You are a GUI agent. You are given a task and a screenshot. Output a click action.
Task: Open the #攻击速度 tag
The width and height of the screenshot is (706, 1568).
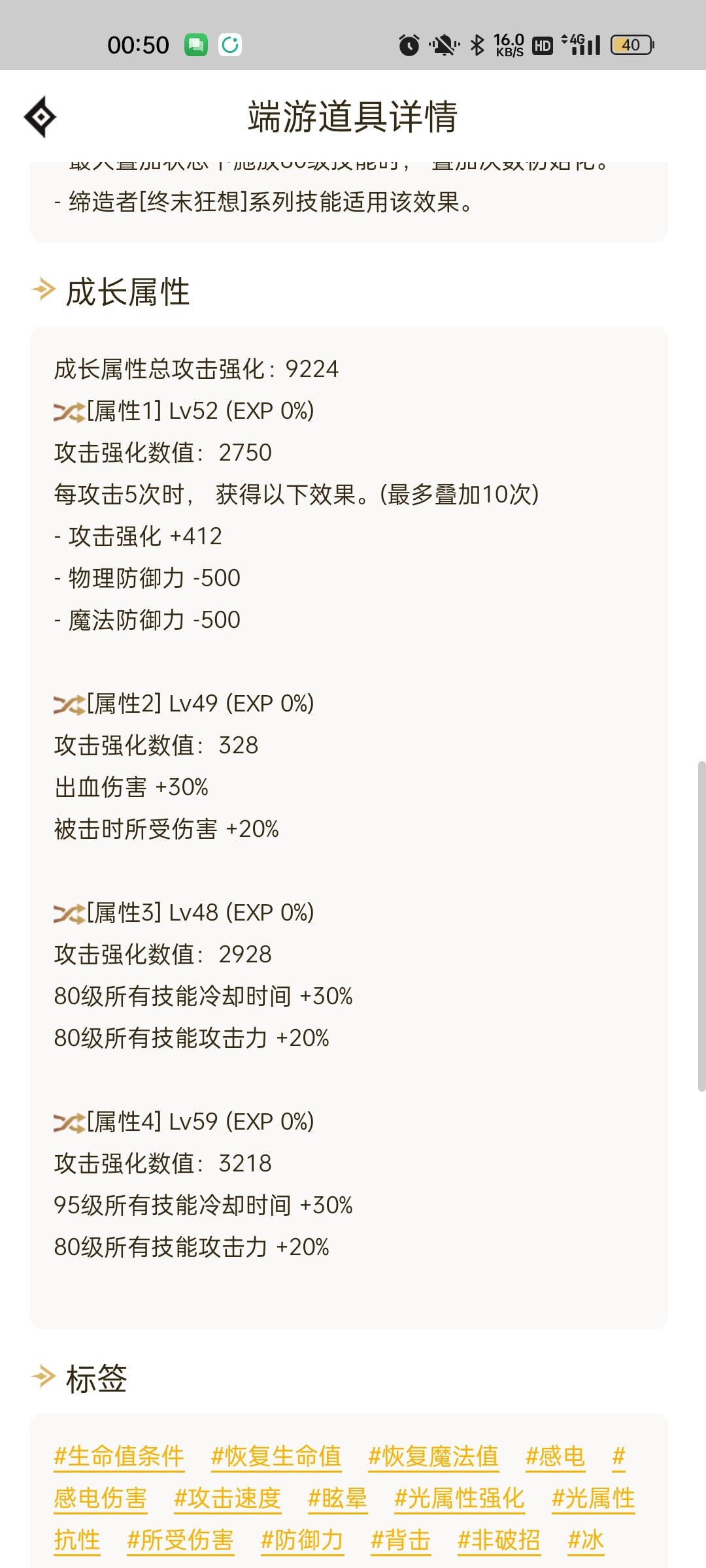pos(227,1498)
